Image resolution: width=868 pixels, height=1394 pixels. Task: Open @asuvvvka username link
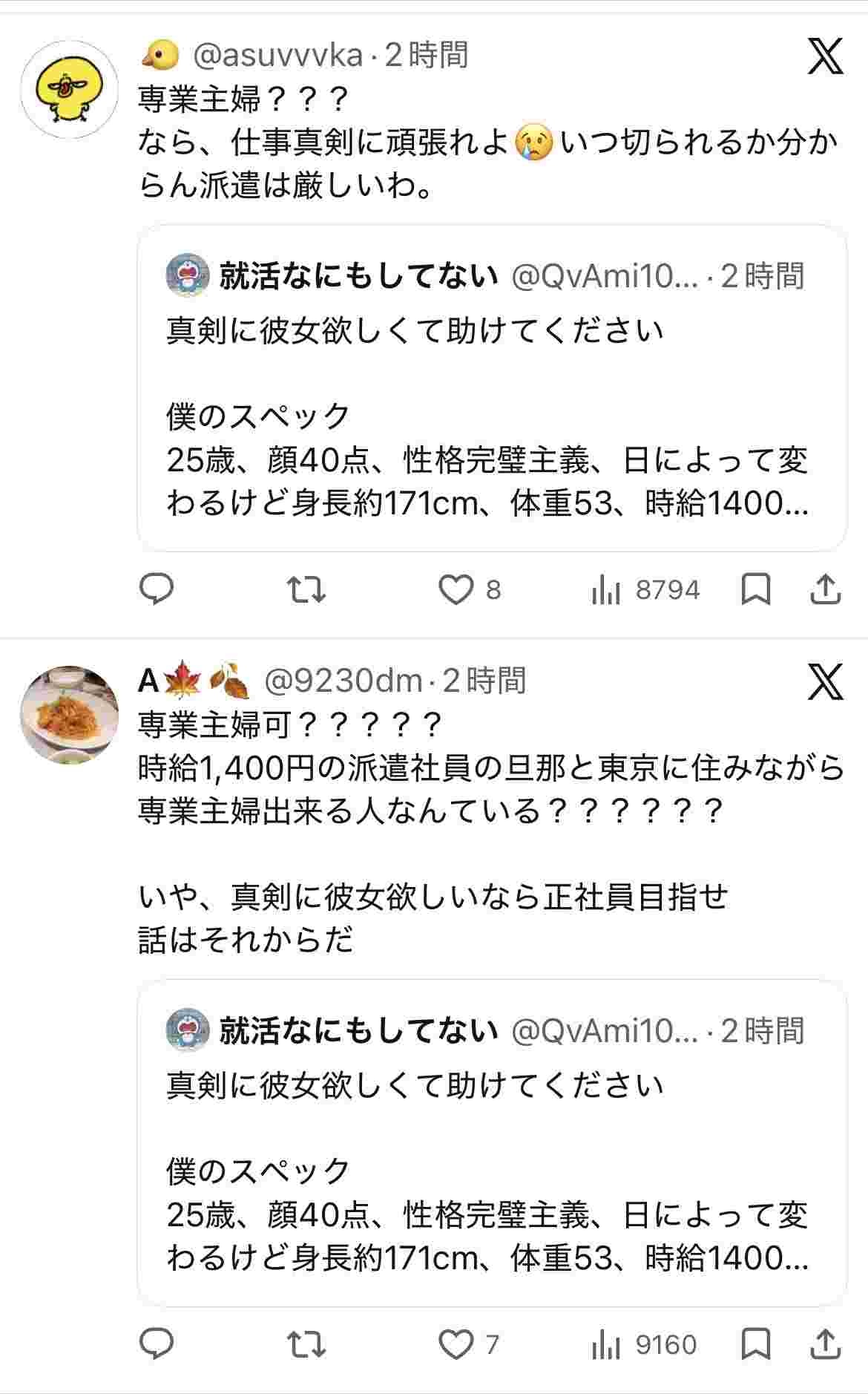coord(278,56)
